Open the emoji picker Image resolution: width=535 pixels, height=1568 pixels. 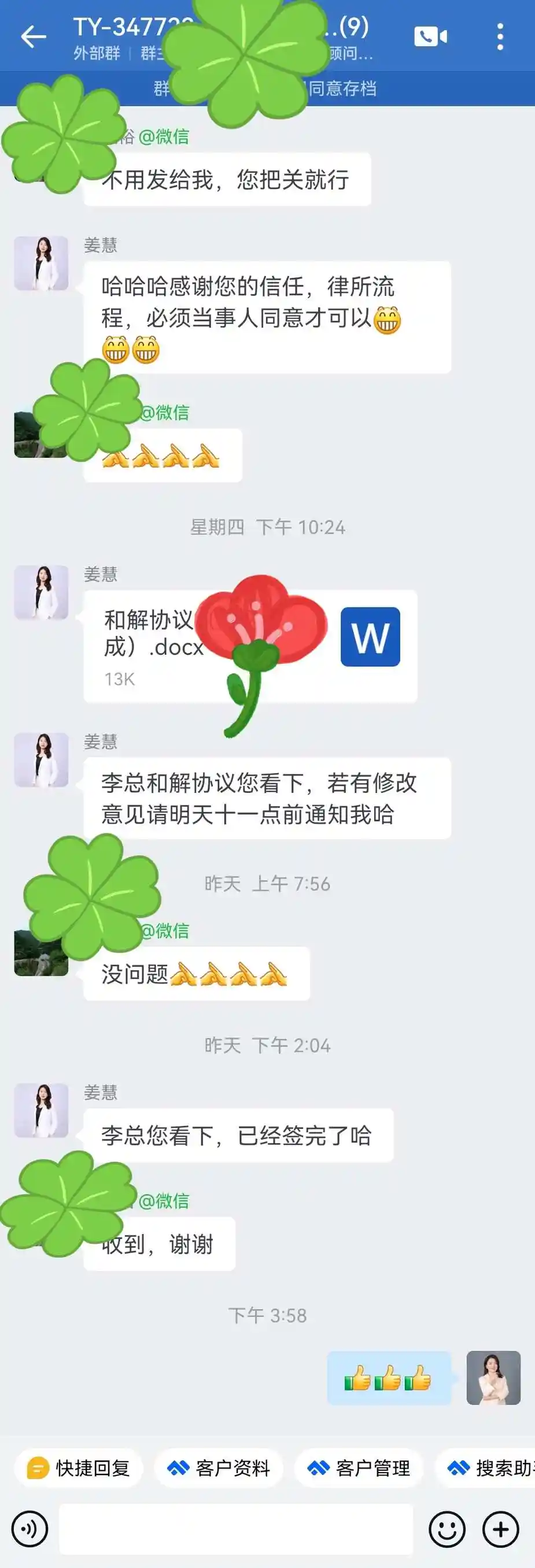[447, 1529]
